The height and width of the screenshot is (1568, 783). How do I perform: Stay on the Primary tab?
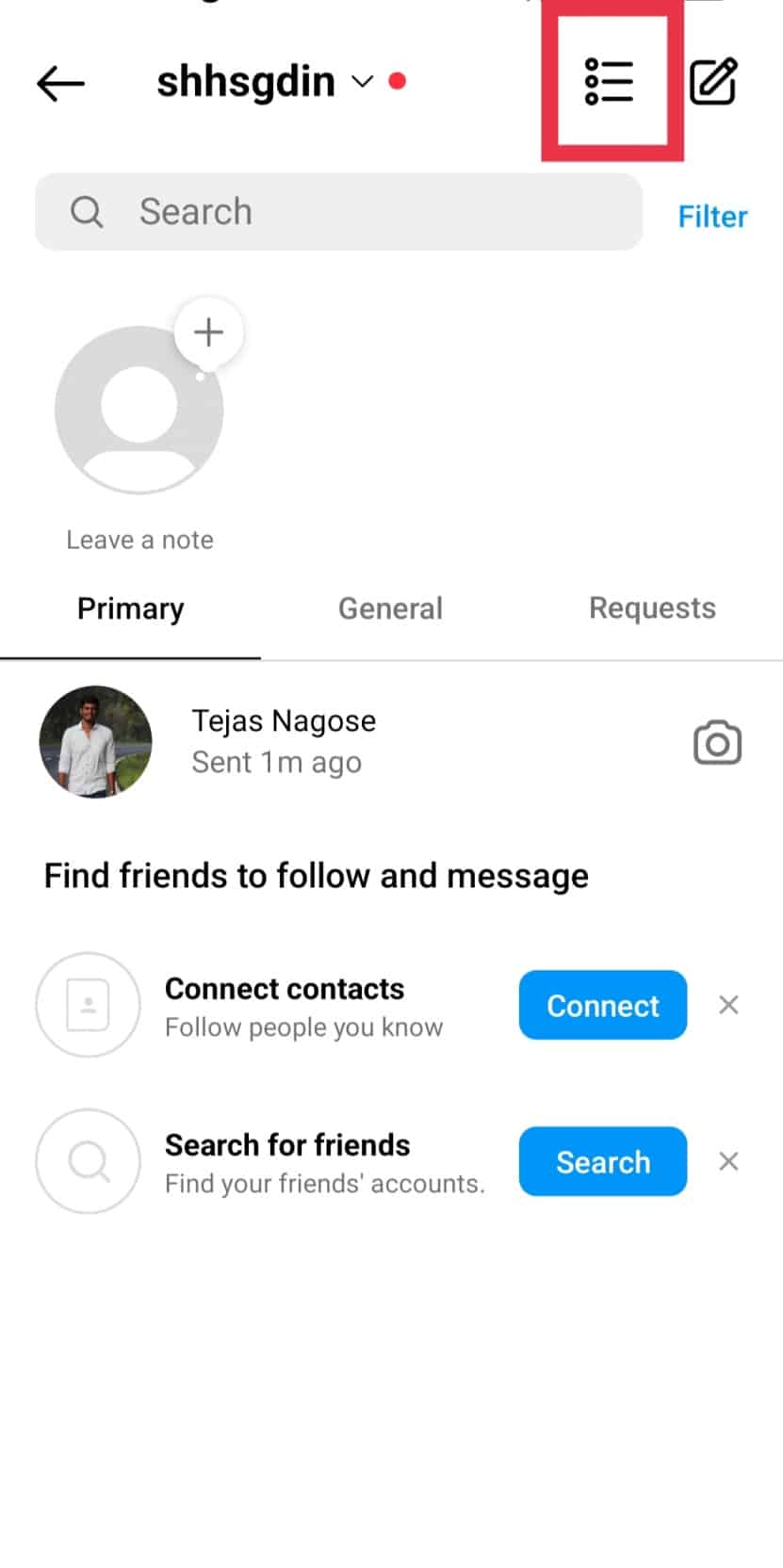[130, 608]
